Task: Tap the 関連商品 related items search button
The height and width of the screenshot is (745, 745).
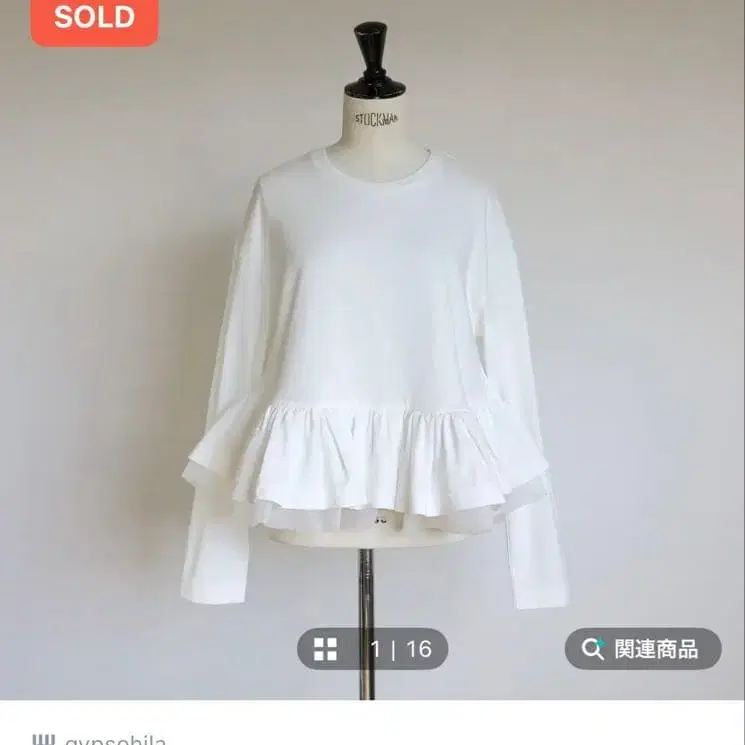Action: [x=643, y=649]
